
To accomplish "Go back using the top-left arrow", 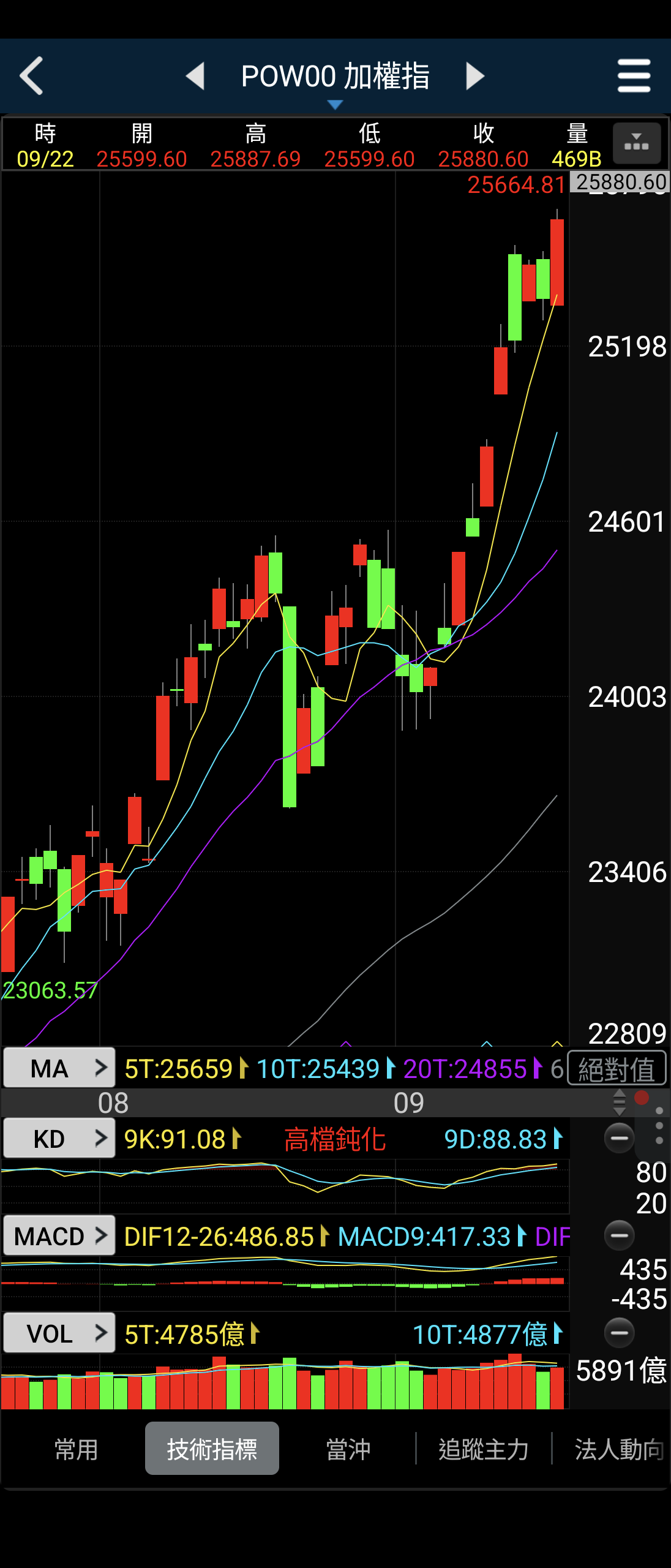I will tap(32, 76).
